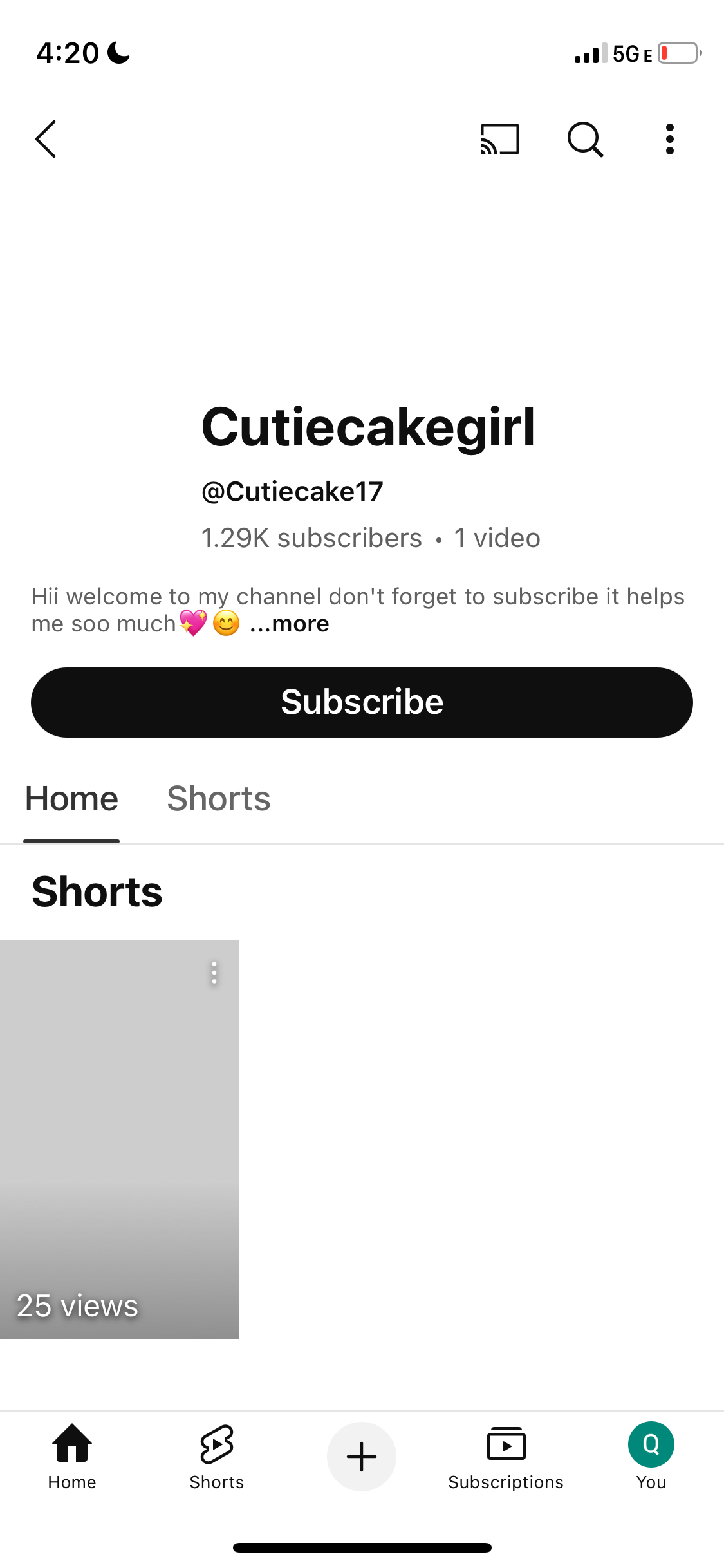Open the You profile tab
Viewport: 724px width, 1568px height.
tap(651, 1457)
